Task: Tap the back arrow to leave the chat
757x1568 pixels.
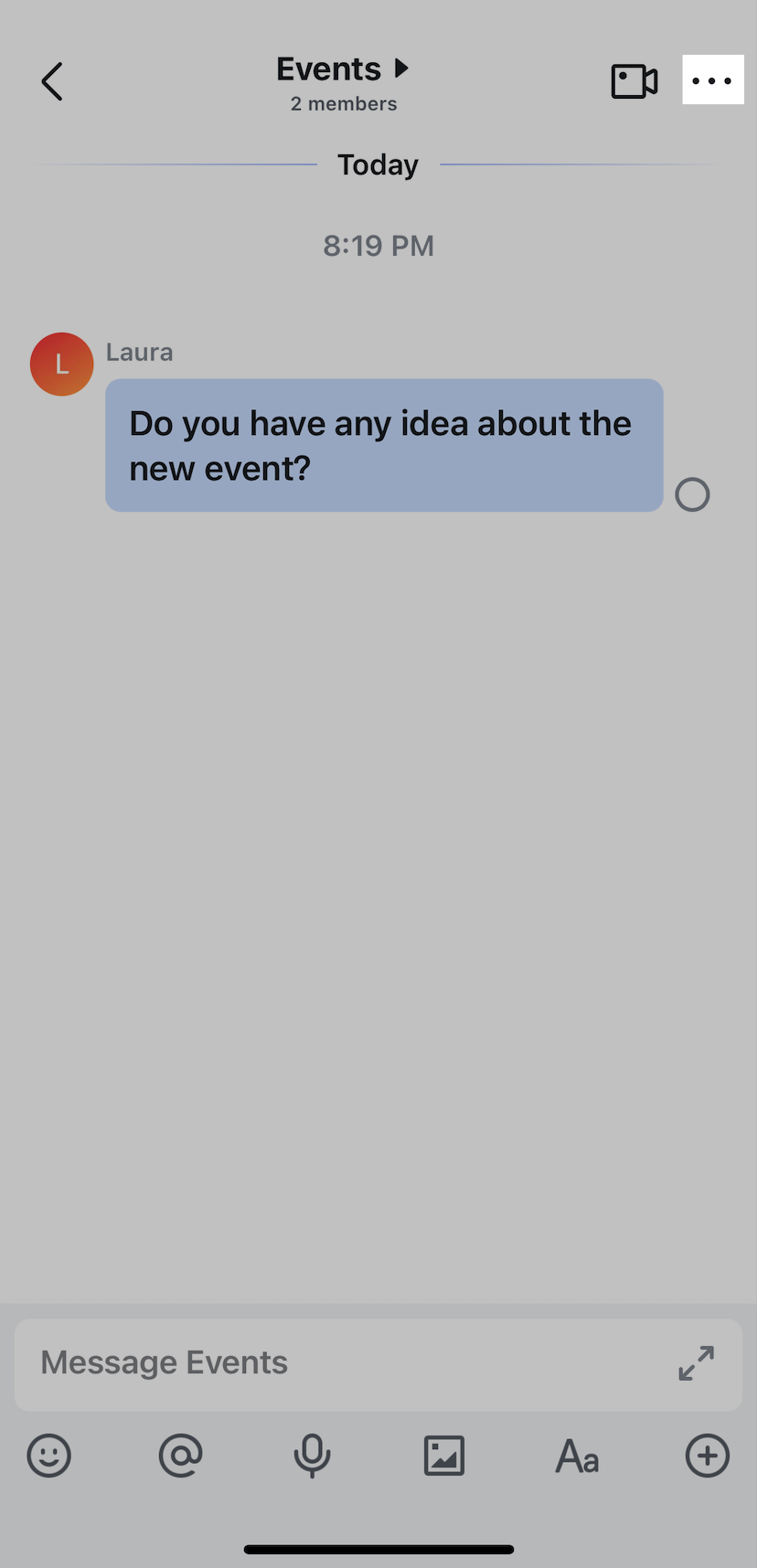Action: (x=51, y=80)
